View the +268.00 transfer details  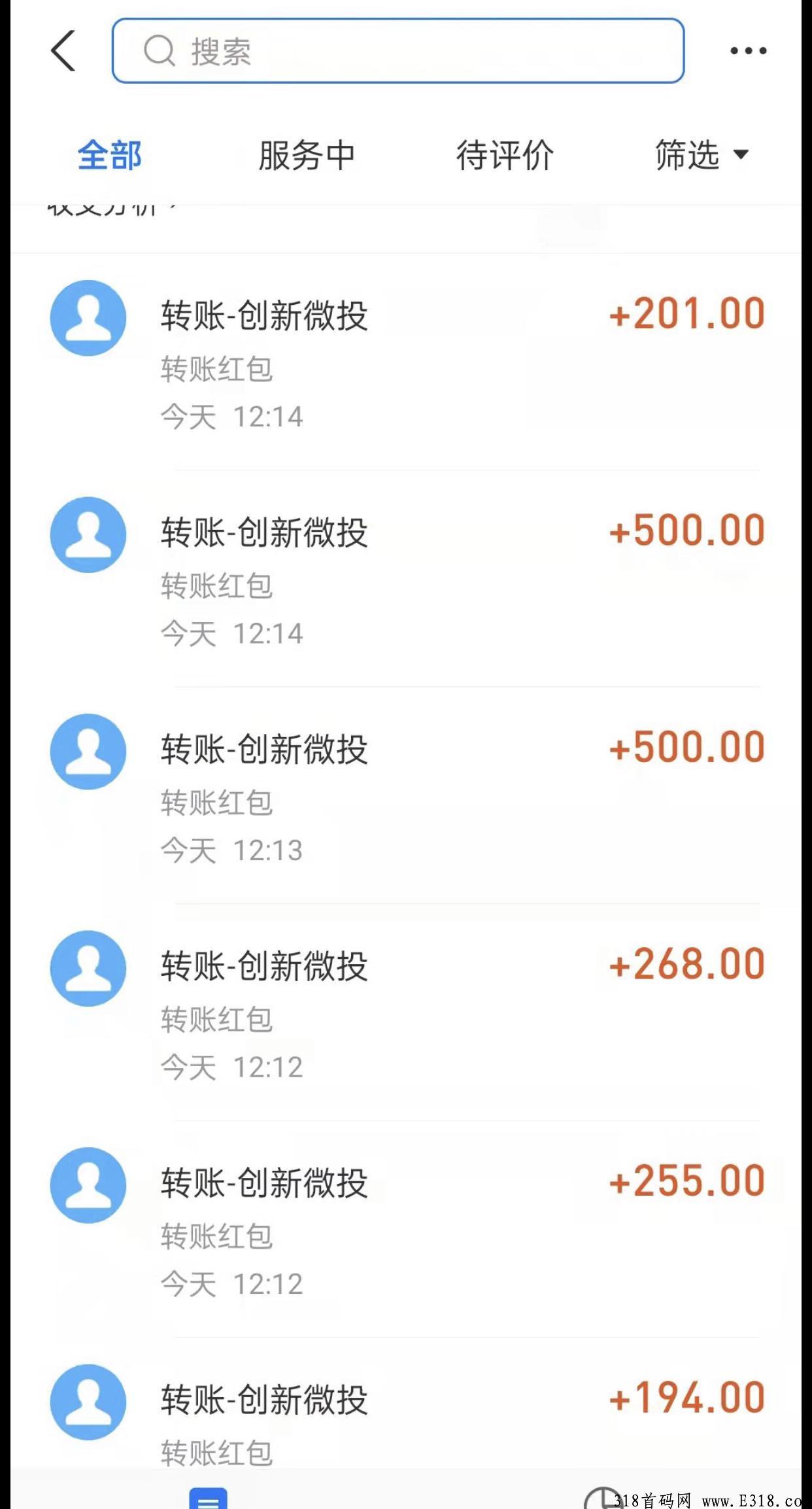pyautogui.click(x=406, y=1012)
